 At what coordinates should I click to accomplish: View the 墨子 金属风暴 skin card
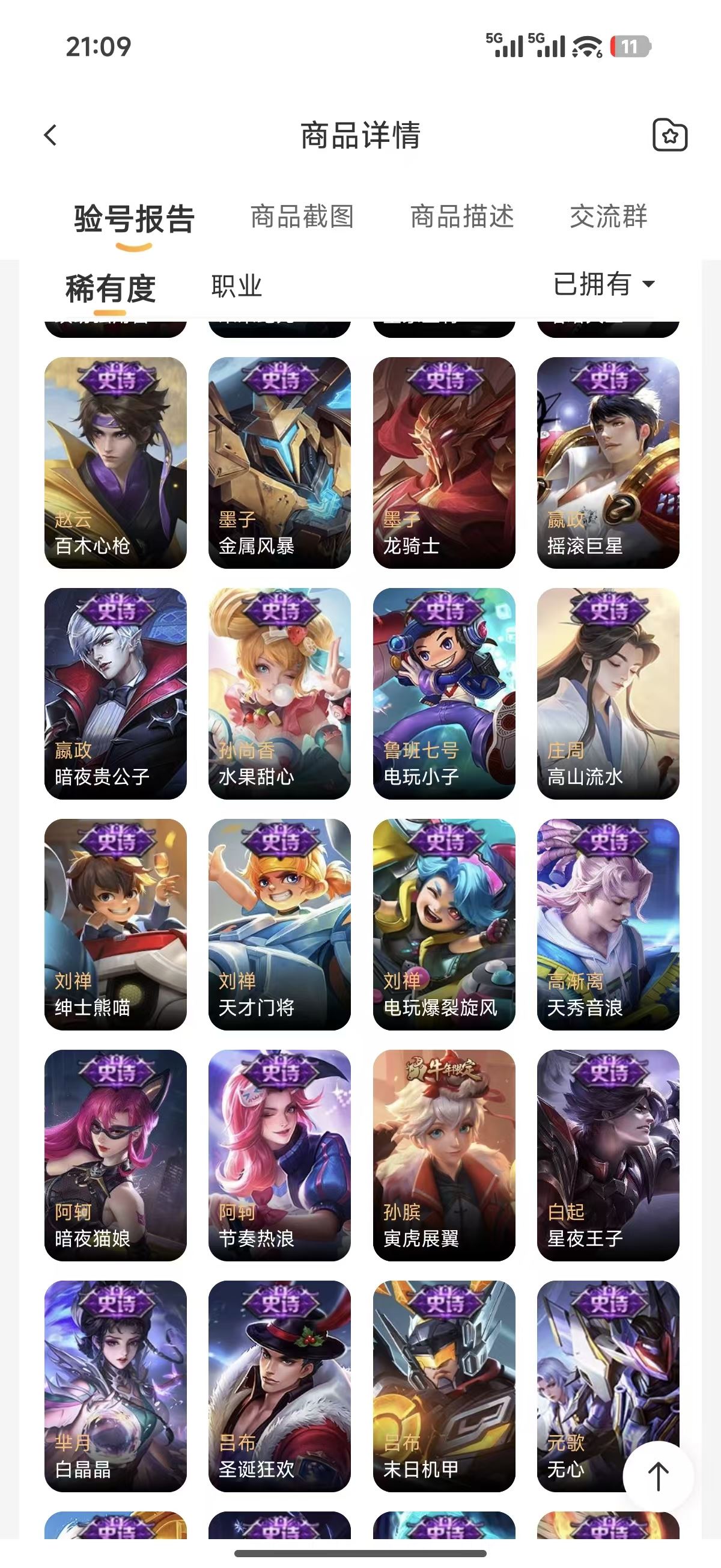click(x=279, y=462)
